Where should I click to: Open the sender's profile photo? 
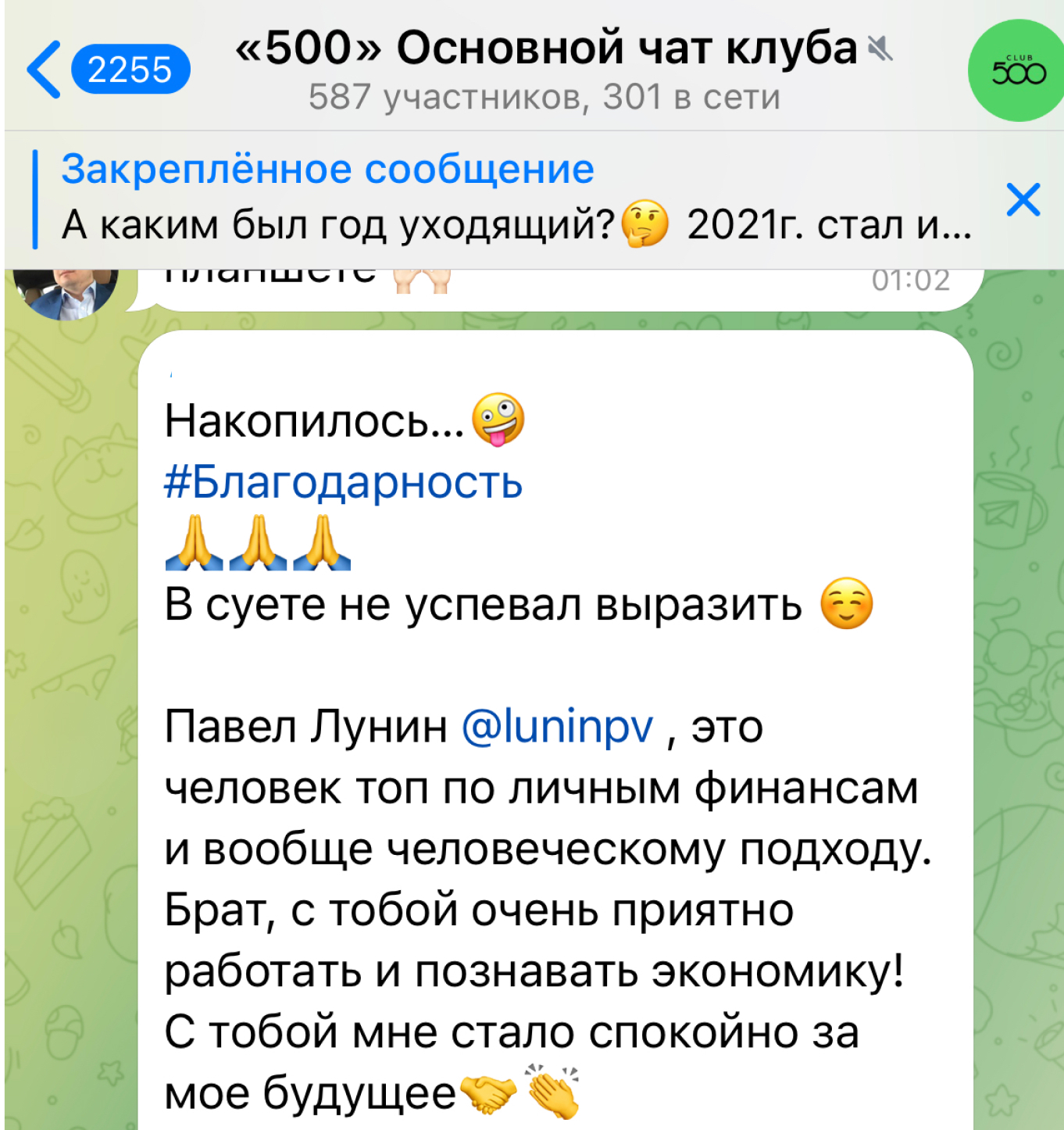[x=66, y=292]
